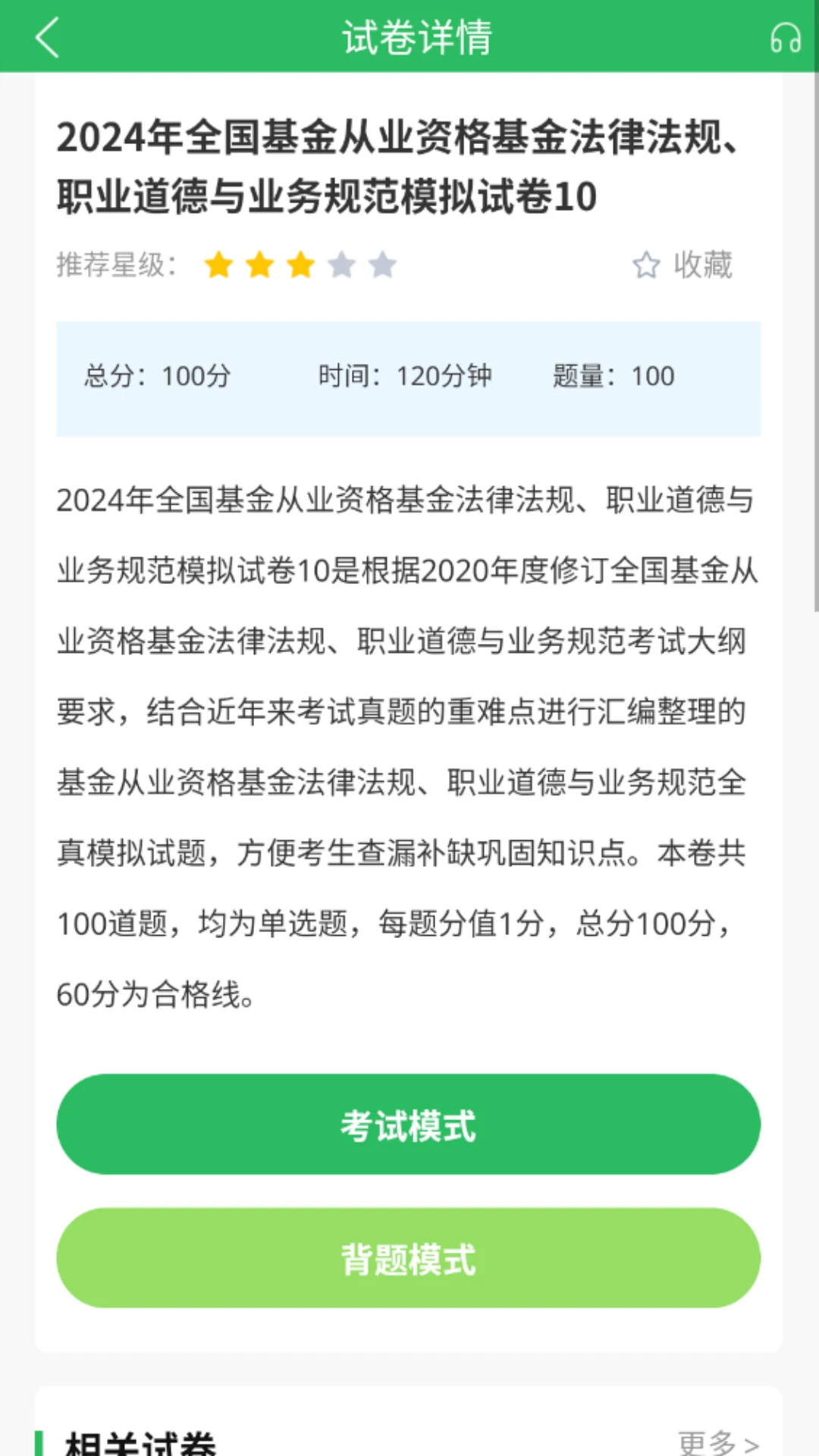
Task: Select the second recommendation star
Action: click(260, 266)
